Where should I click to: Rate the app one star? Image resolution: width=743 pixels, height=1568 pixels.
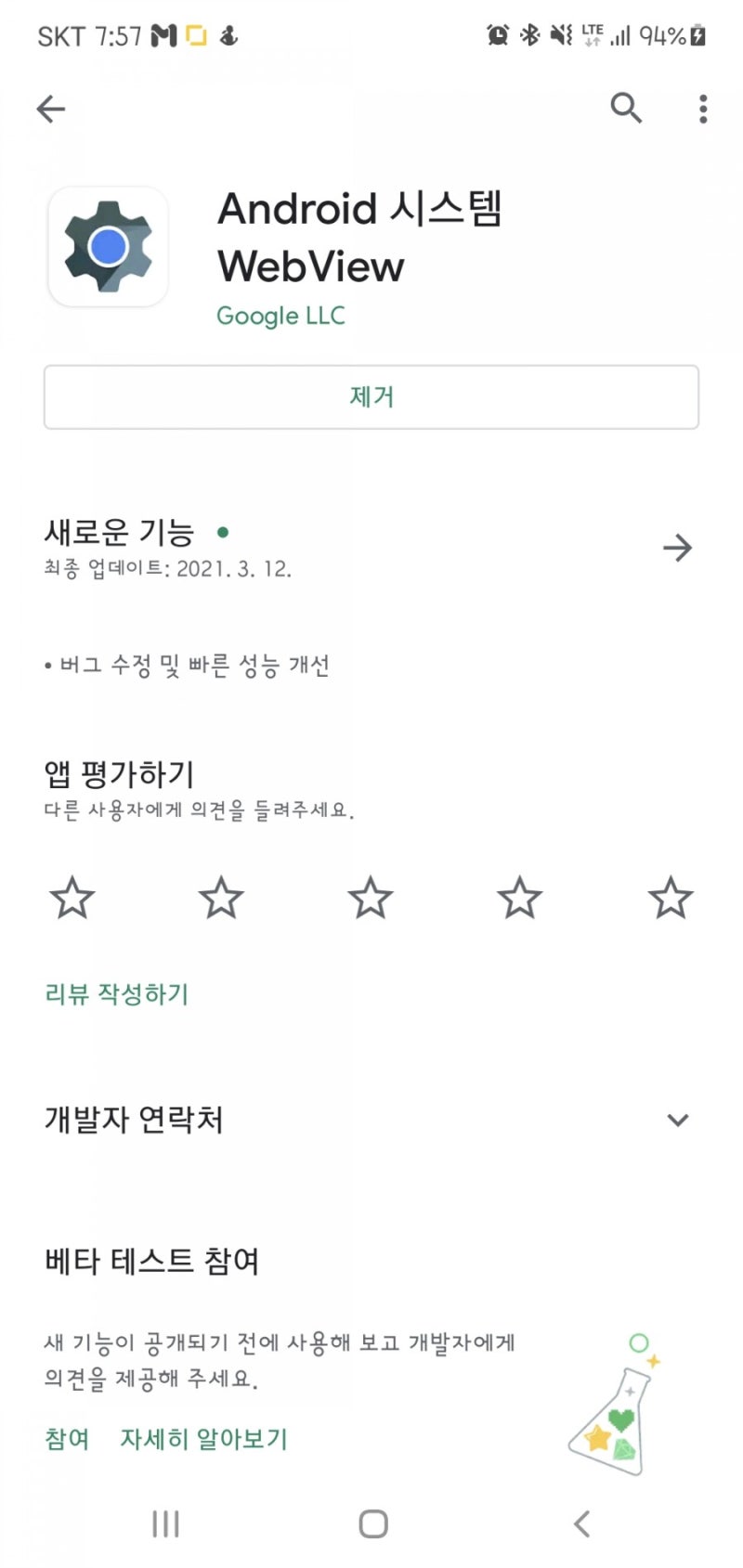72,898
